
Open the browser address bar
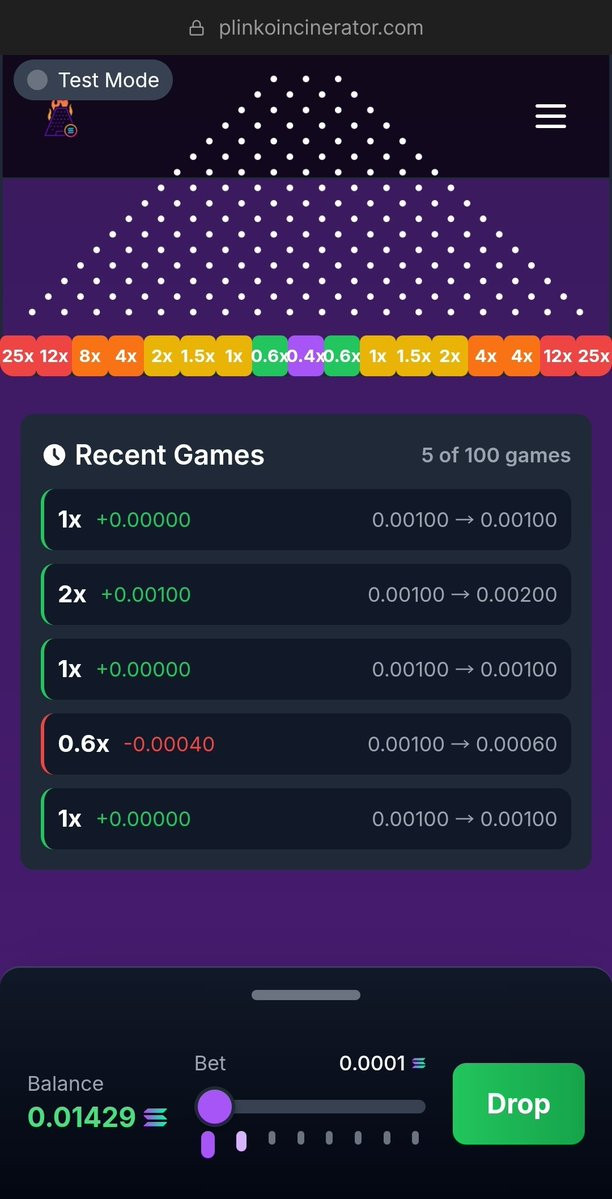[x=306, y=28]
